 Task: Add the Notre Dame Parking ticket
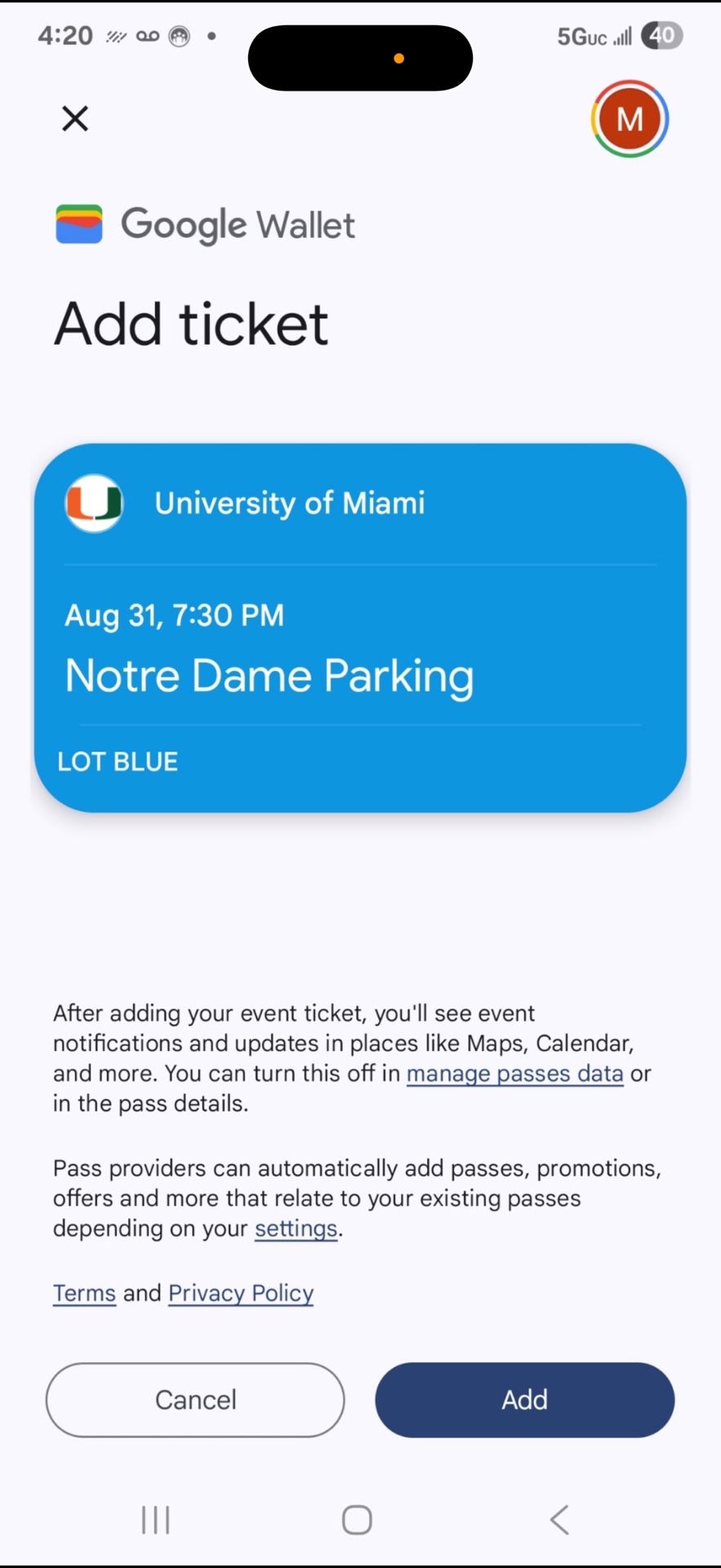click(524, 1400)
